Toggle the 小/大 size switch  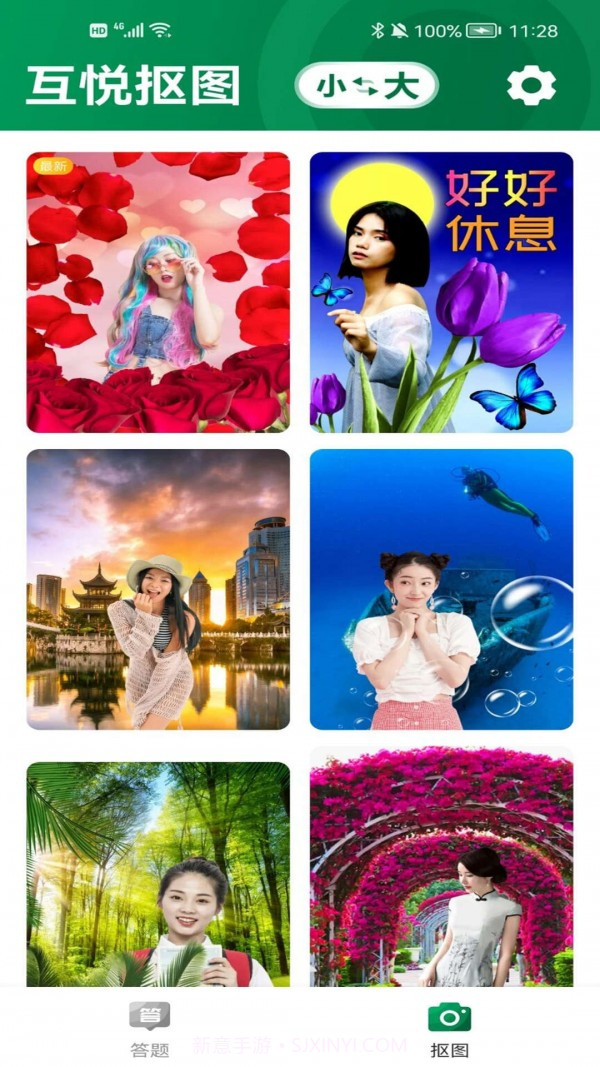(367, 86)
